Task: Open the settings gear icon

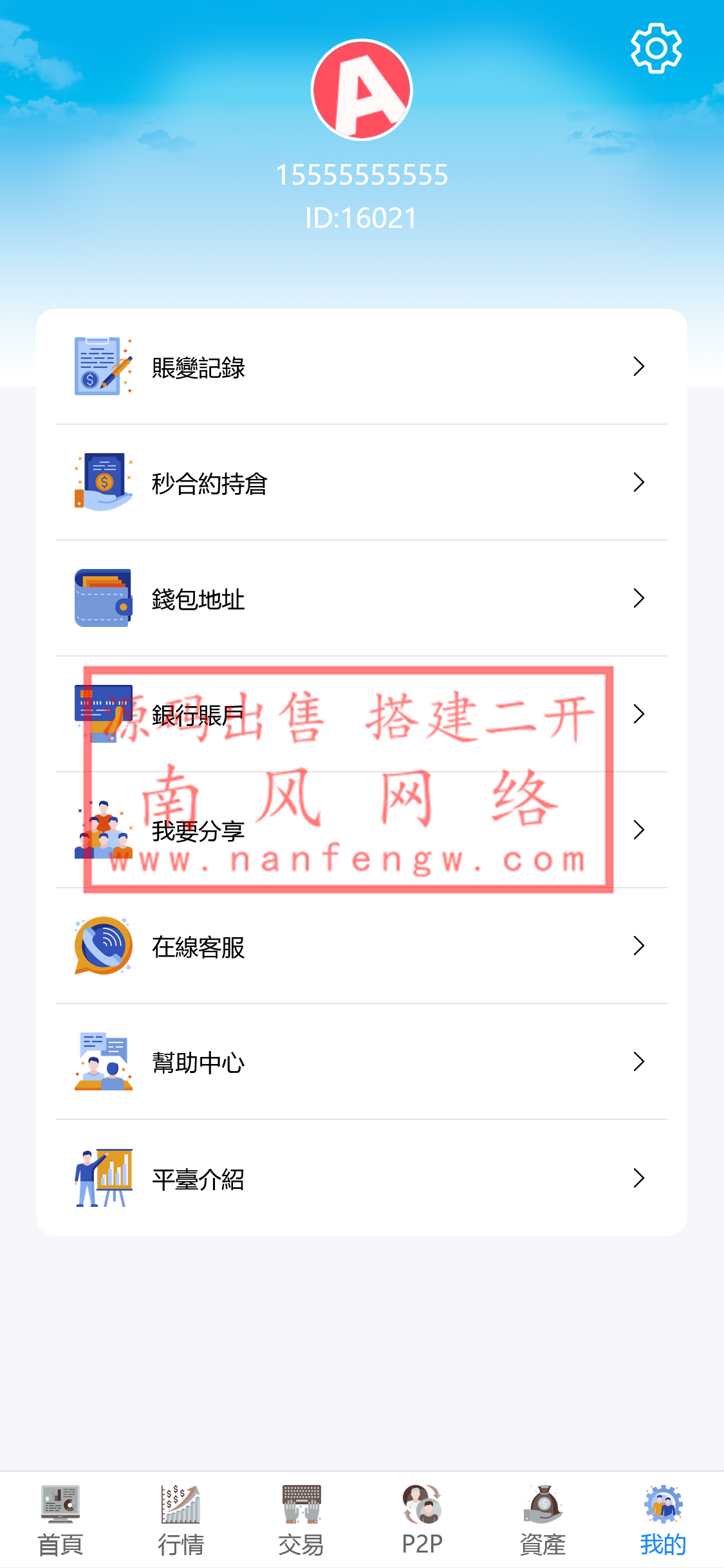Action: tap(656, 48)
